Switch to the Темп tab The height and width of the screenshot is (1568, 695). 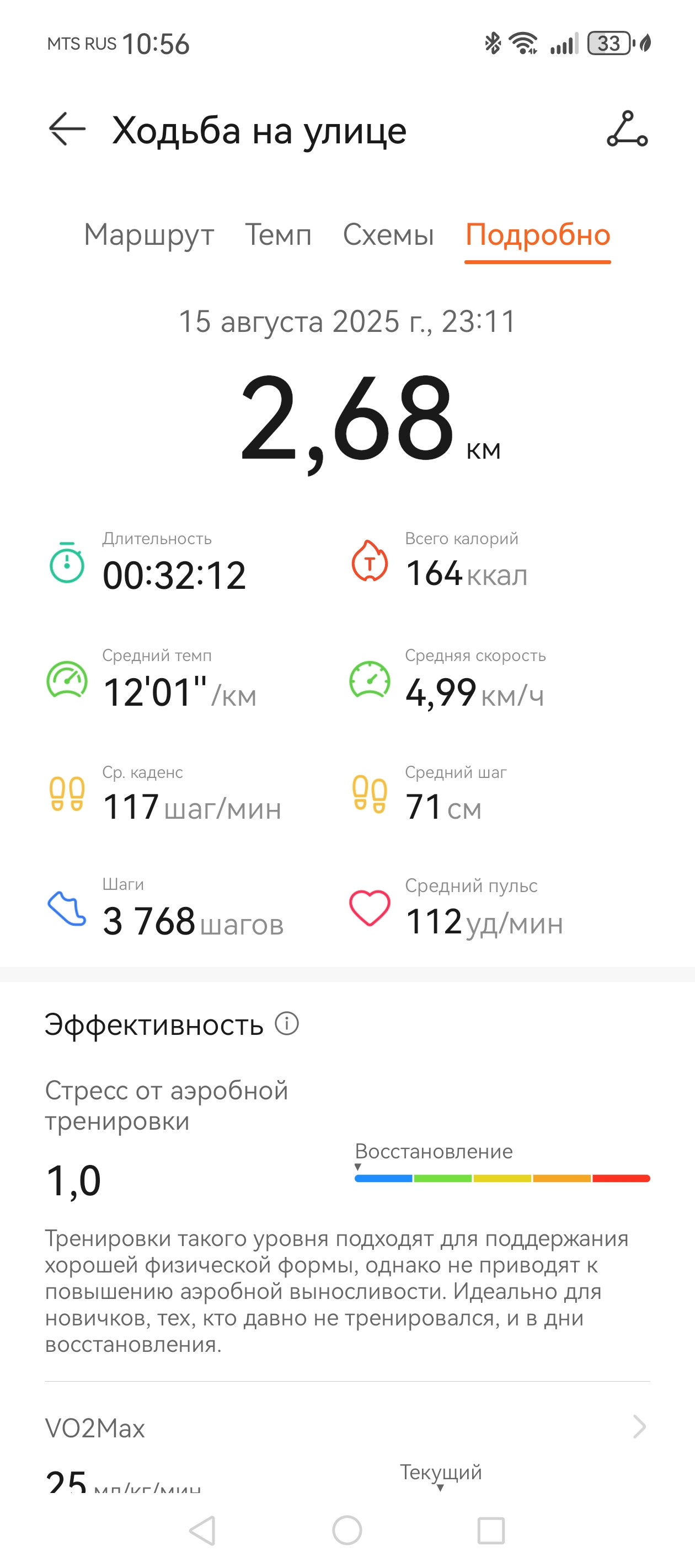click(279, 235)
